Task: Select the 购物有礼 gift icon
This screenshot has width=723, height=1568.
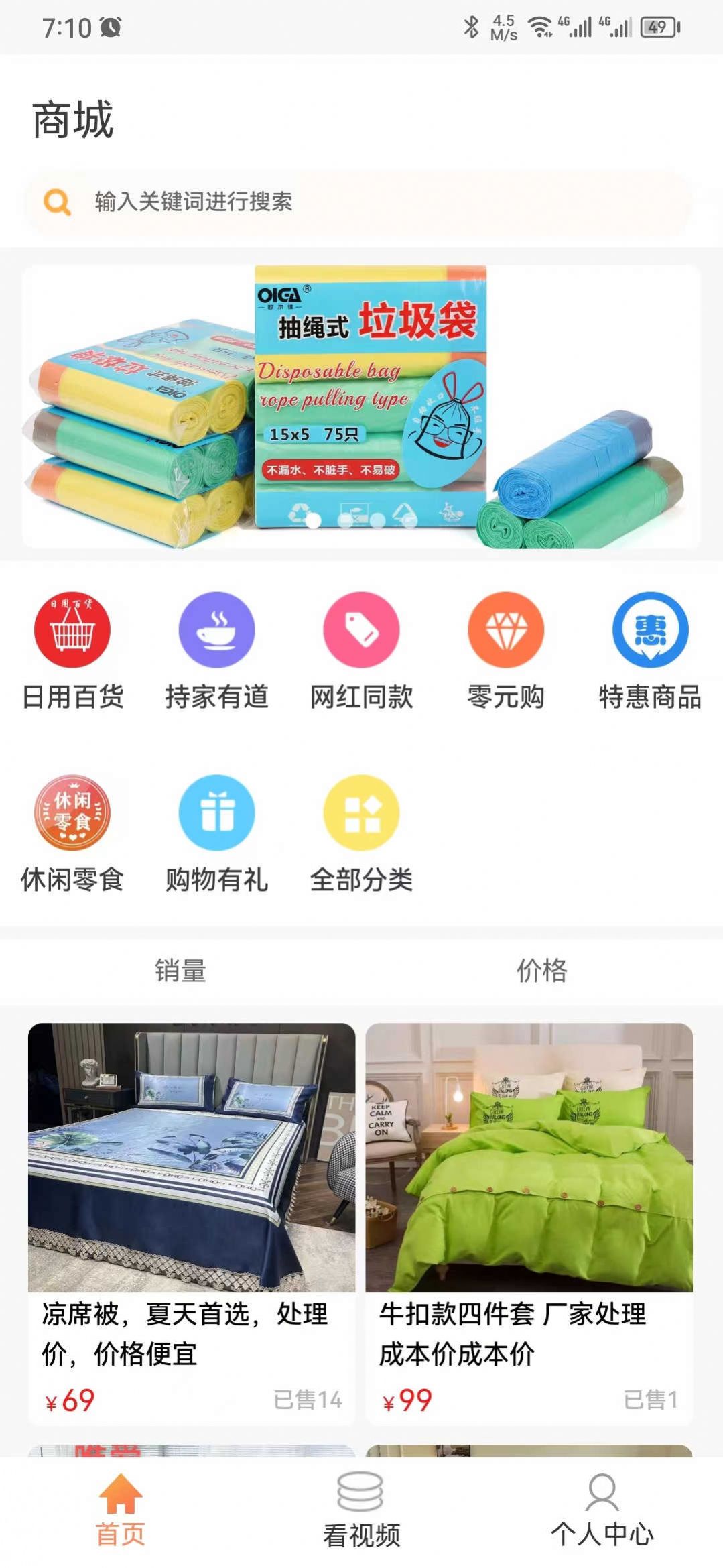Action: pos(216,813)
